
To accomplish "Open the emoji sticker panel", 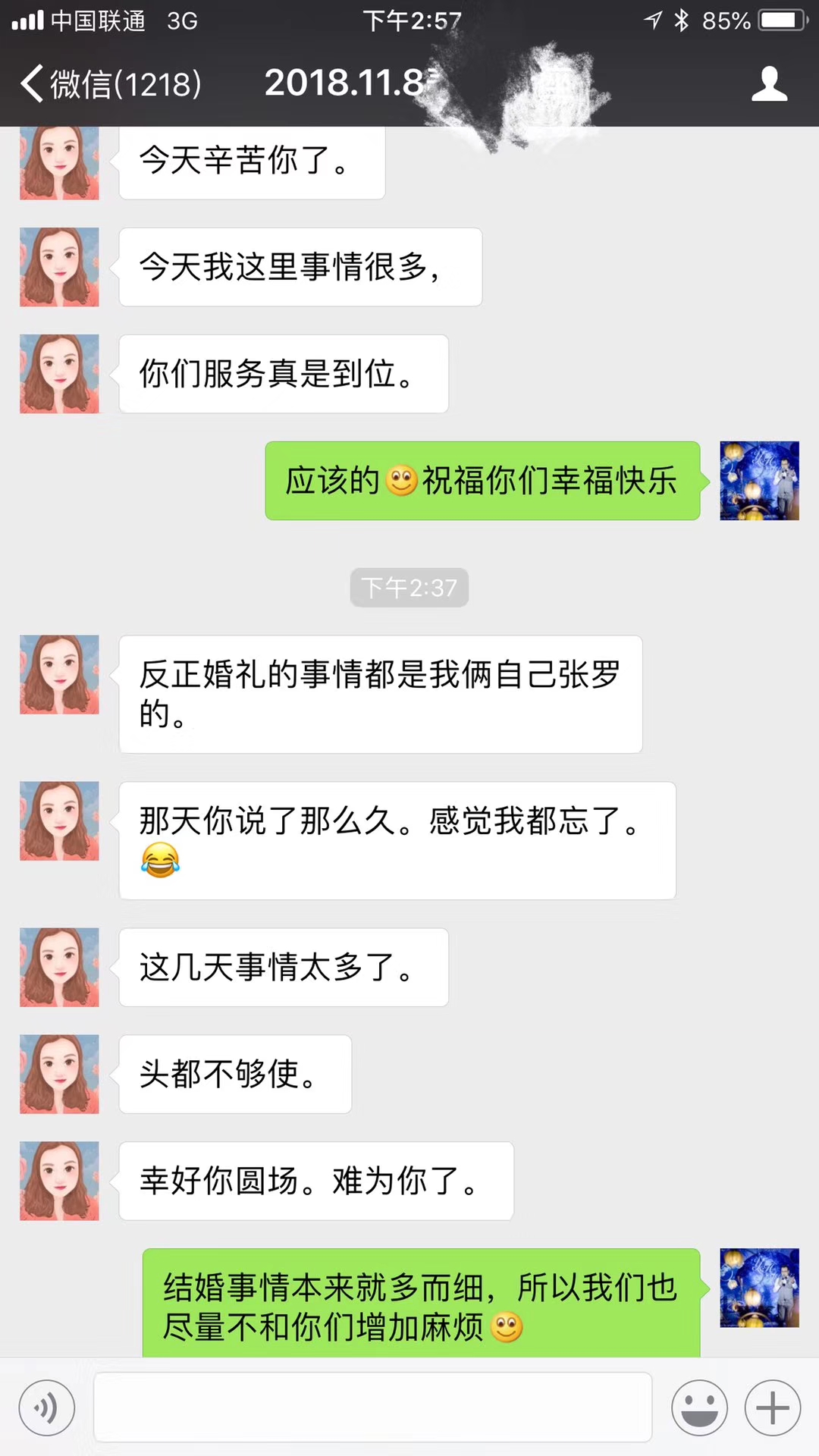I will coord(699,1408).
